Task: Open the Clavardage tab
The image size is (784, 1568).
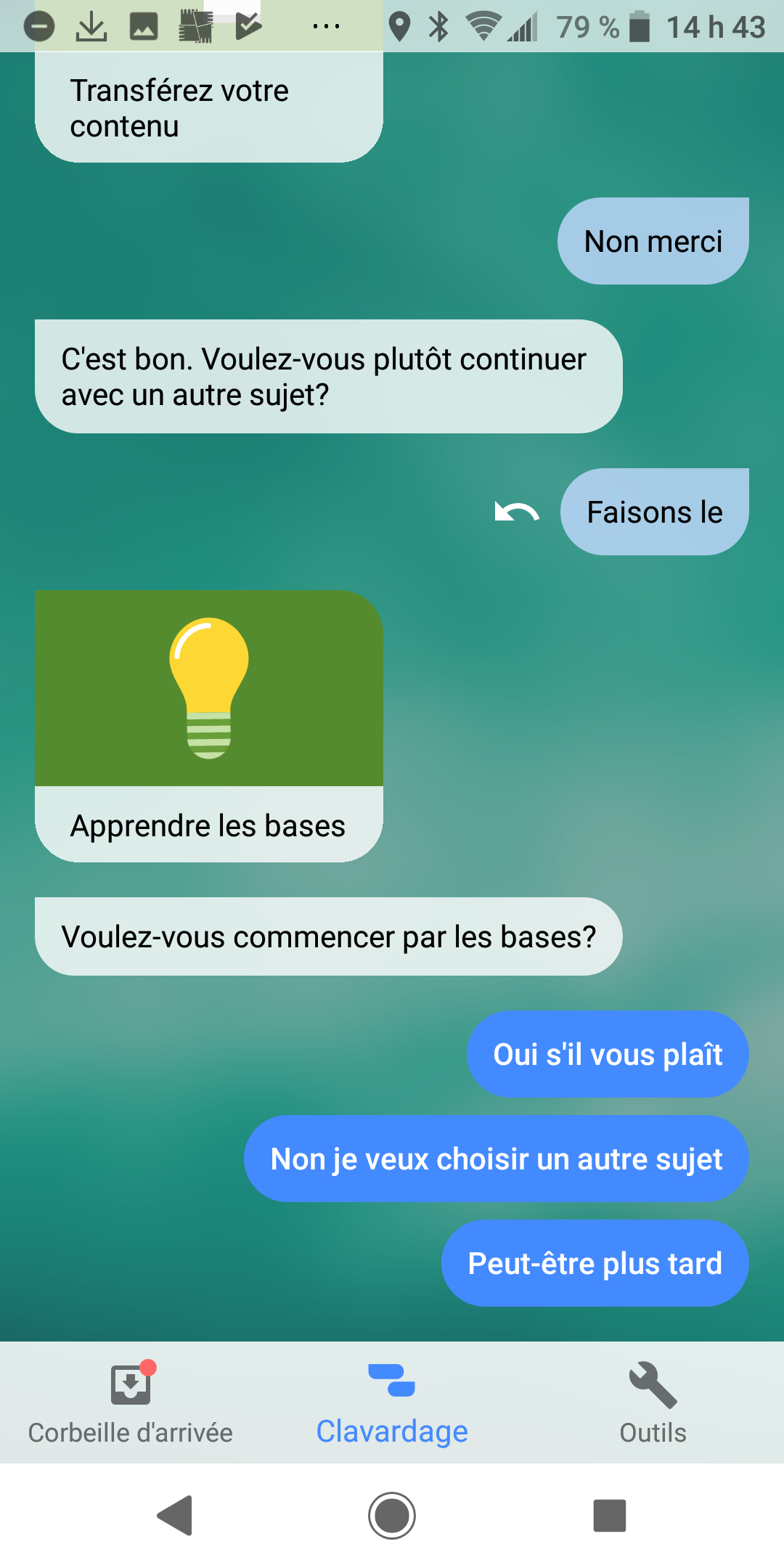Action: (392, 1402)
